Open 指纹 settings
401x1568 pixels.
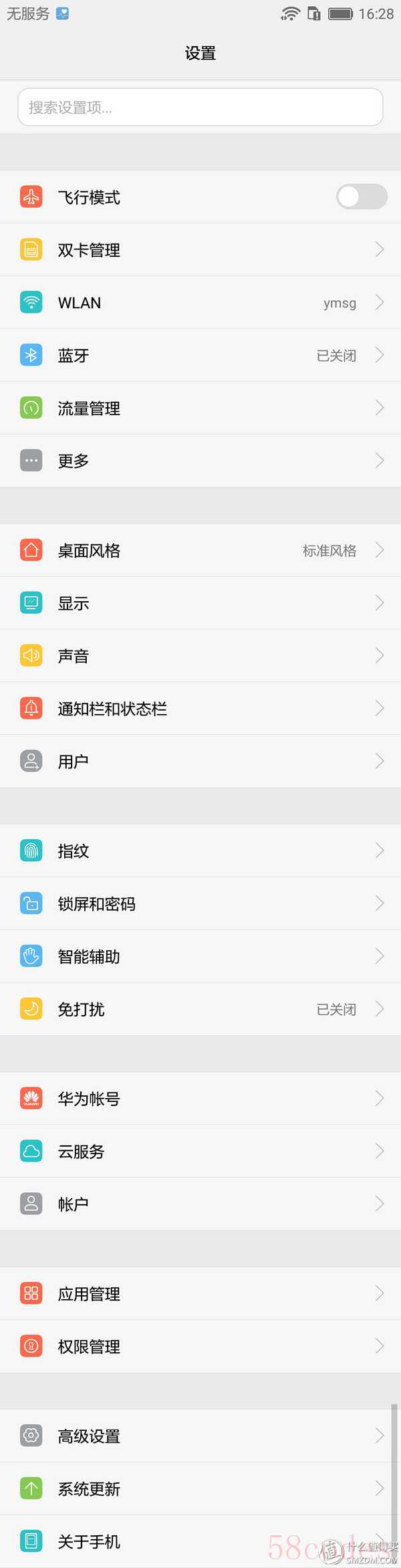(x=200, y=851)
